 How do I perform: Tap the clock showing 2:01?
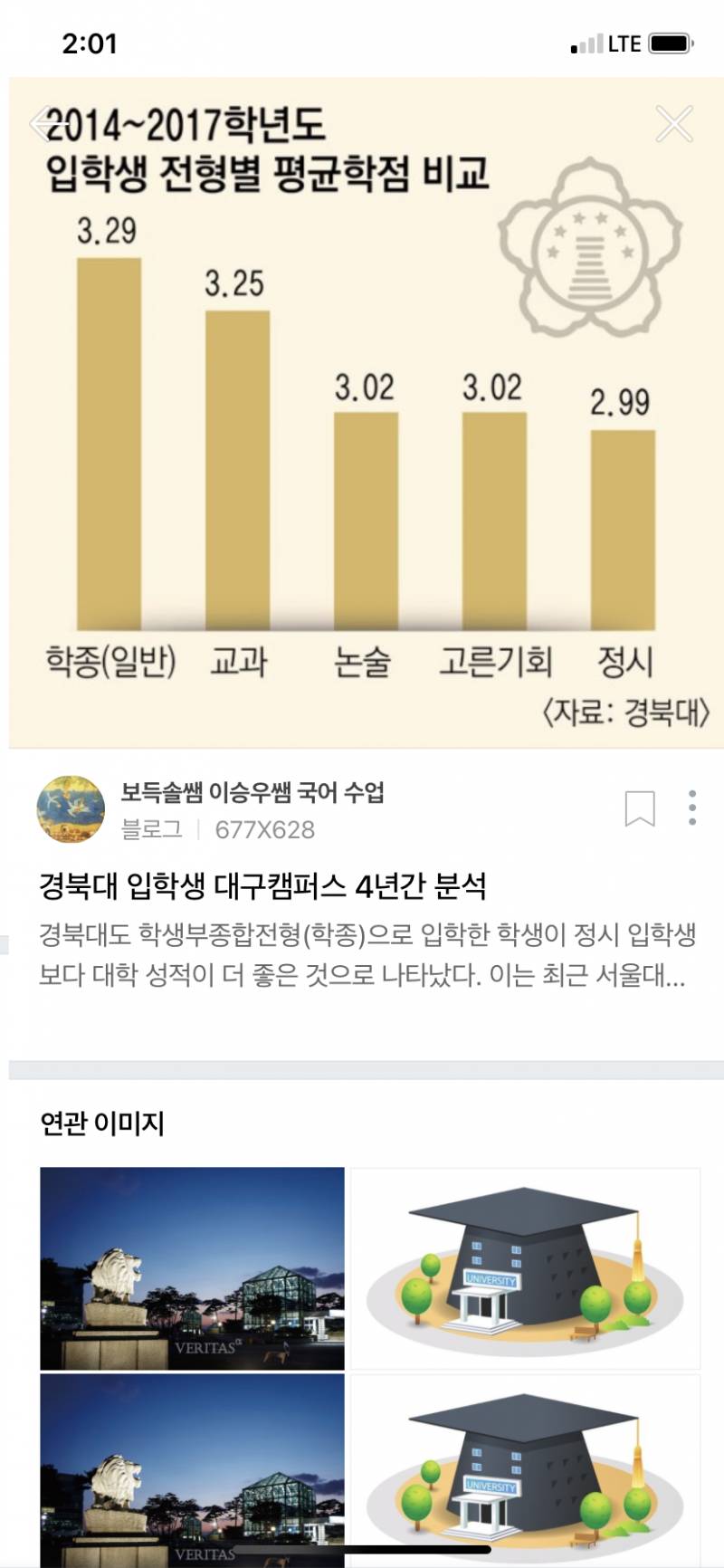click(x=89, y=42)
